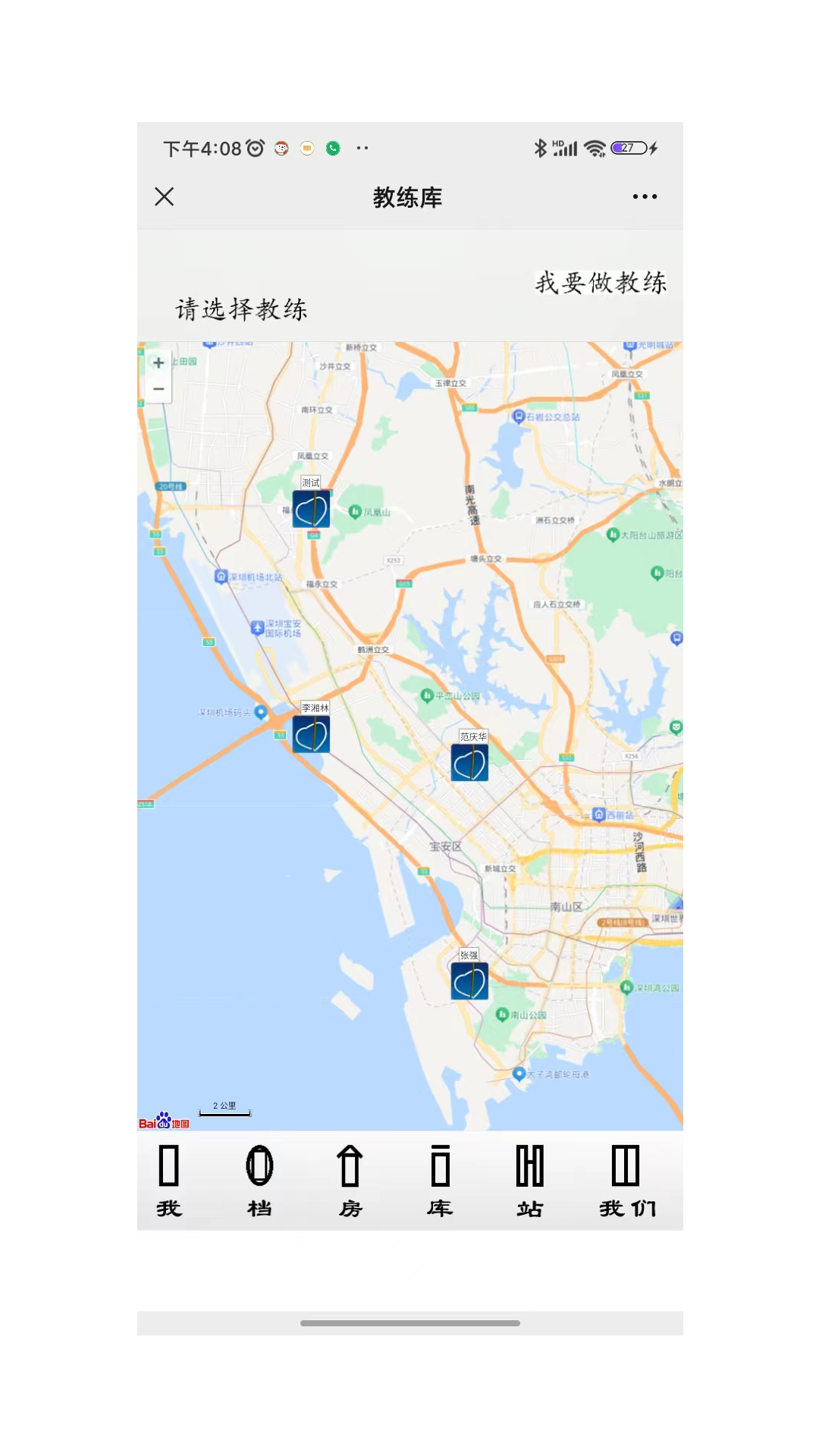The height and width of the screenshot is (1456, 819).
Task: Switch to the 档 tab
Action: 259,1181
